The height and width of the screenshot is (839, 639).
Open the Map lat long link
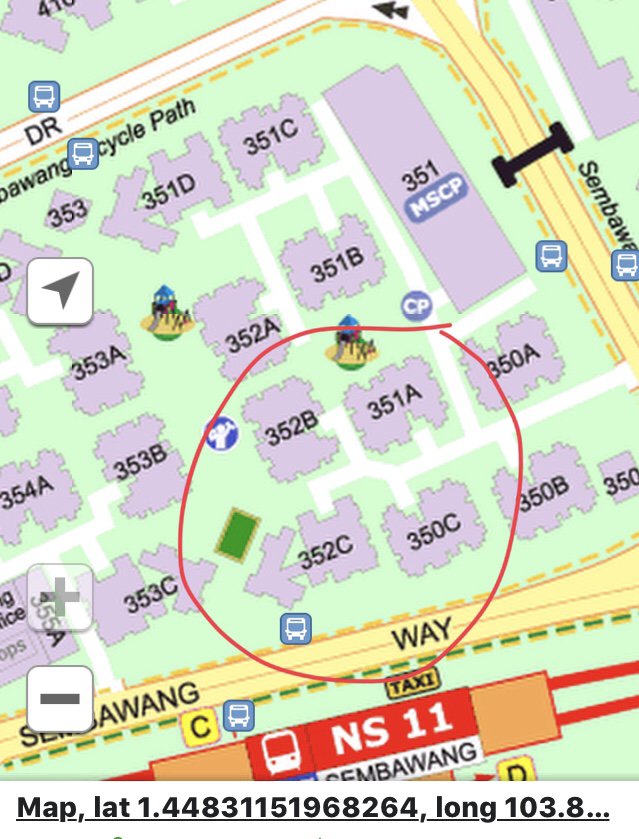tap(313, 807)
